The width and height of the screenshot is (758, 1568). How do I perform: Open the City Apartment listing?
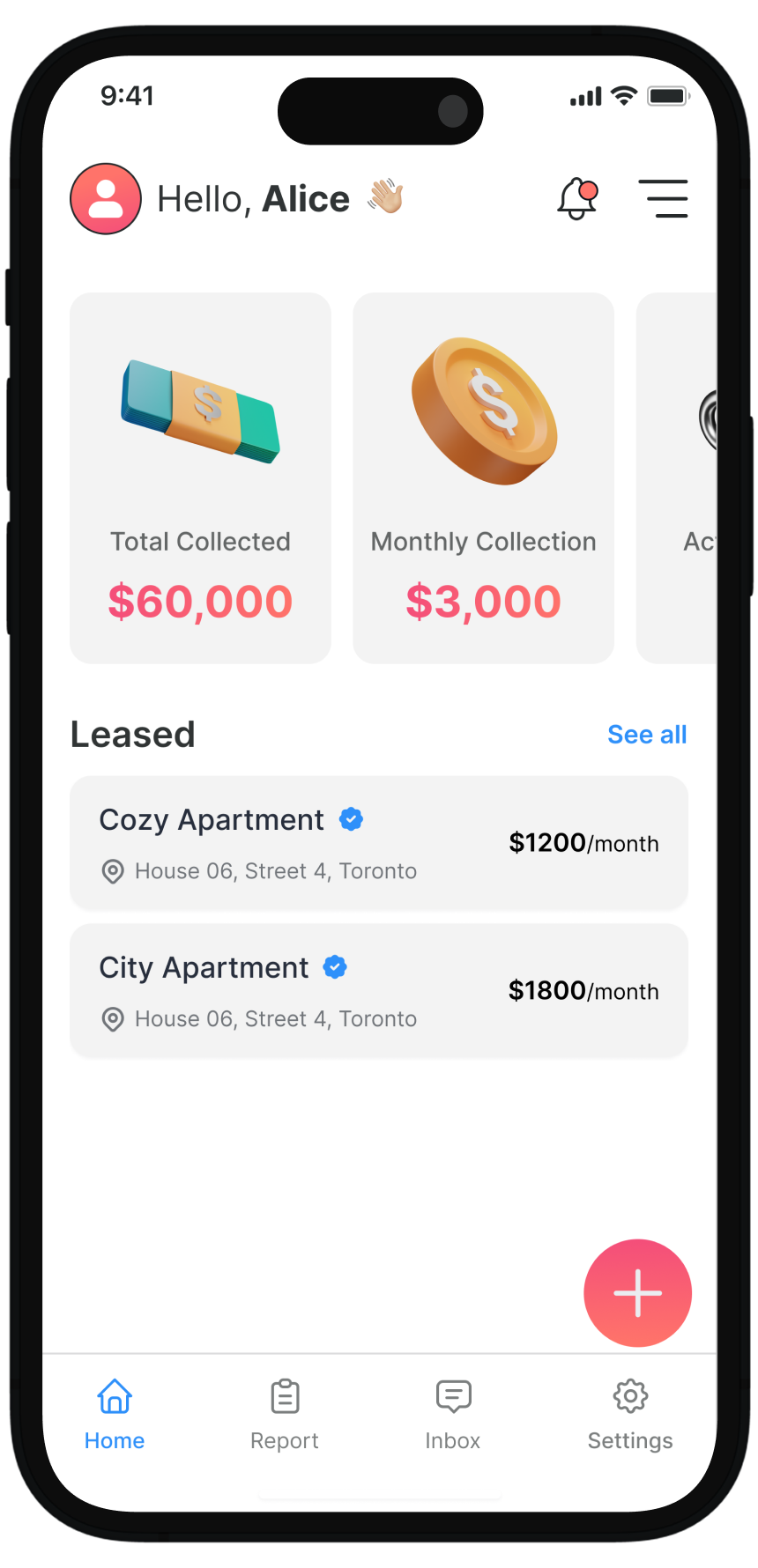[x=379, y=991]
